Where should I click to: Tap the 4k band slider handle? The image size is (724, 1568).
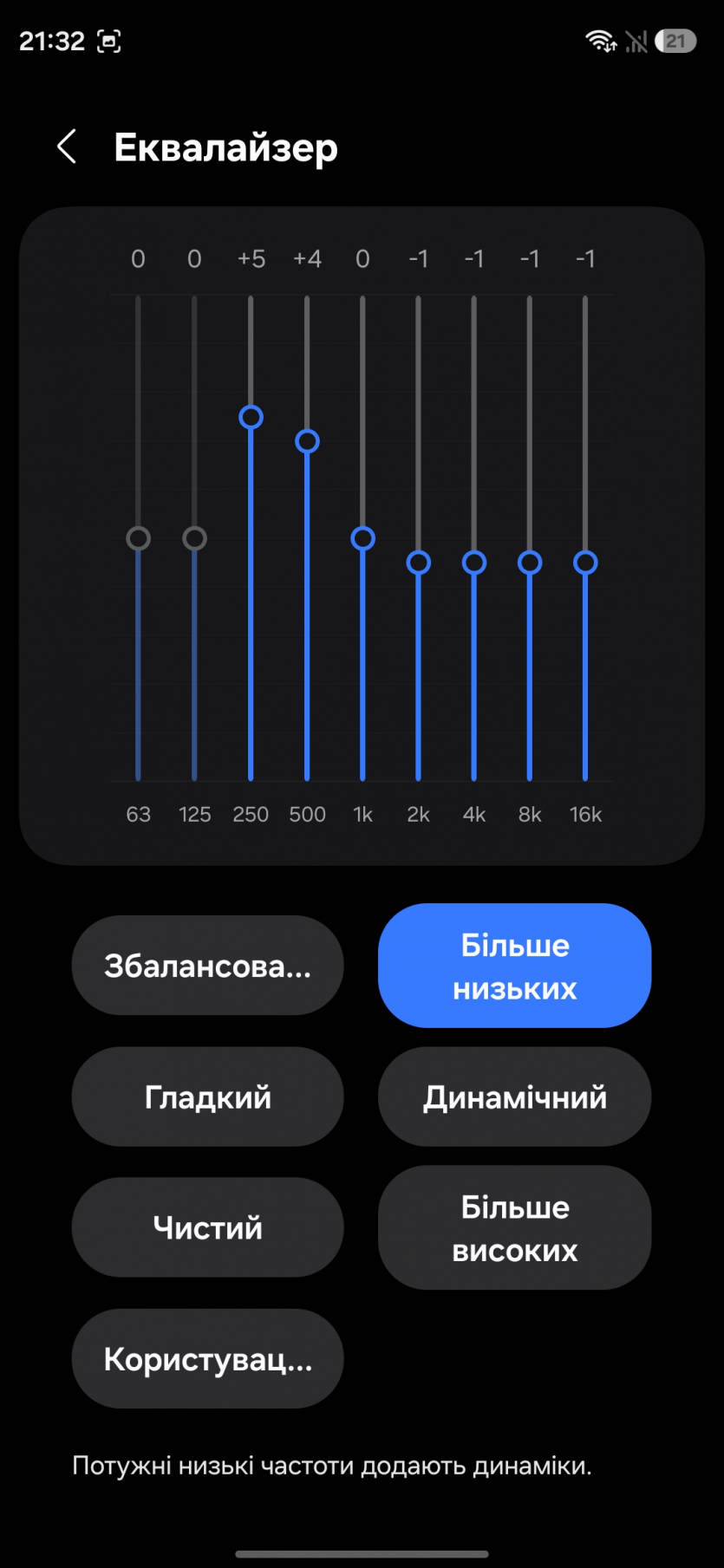474,563
